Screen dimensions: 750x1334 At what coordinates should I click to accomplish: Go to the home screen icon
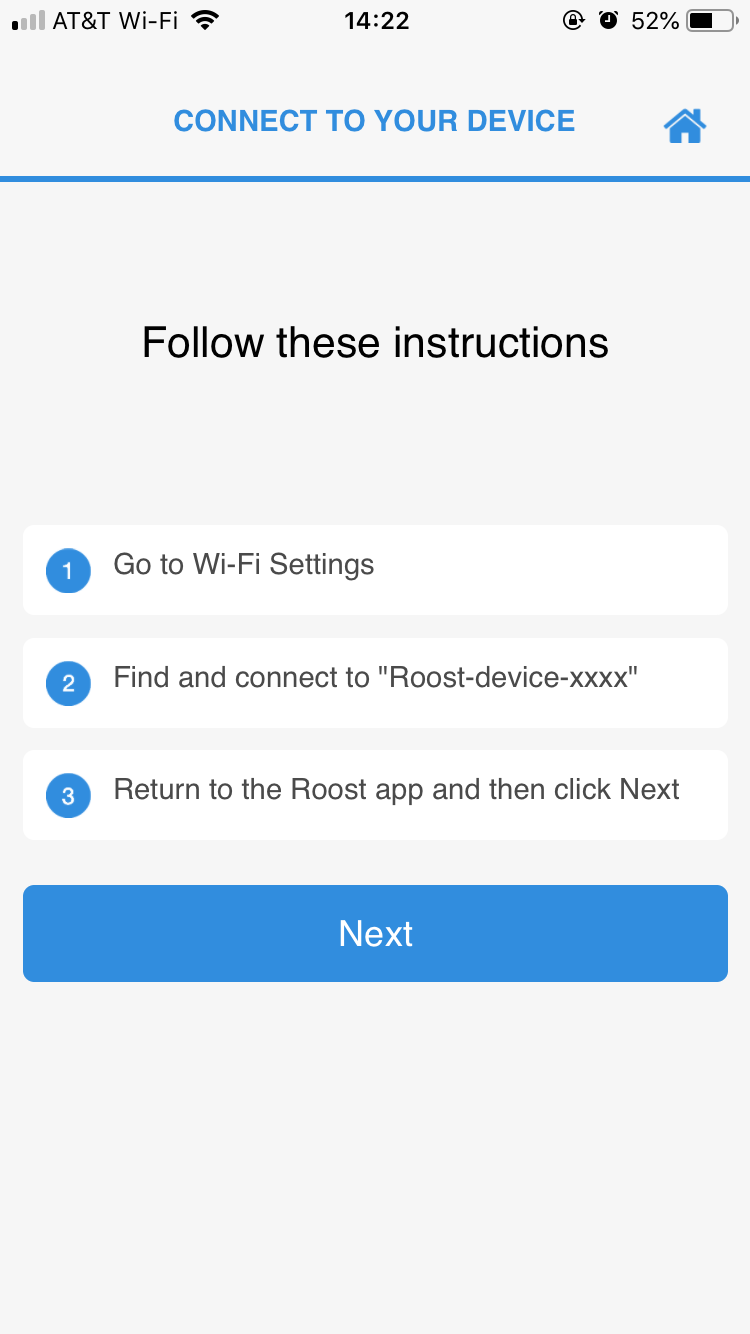tap(685, 125)
